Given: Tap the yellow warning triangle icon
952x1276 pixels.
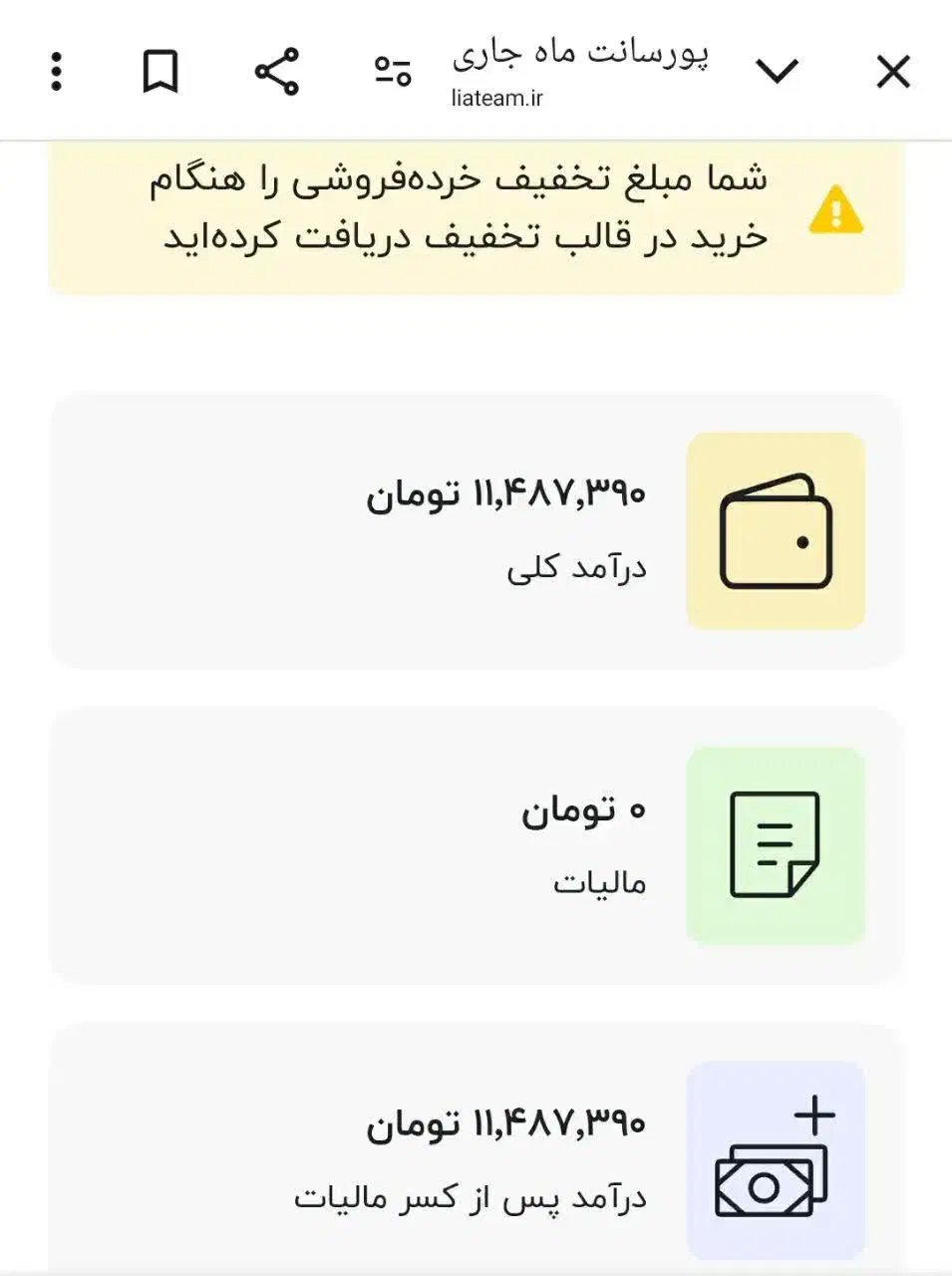Looking at the screenshot, I should [x=837, y=210].
